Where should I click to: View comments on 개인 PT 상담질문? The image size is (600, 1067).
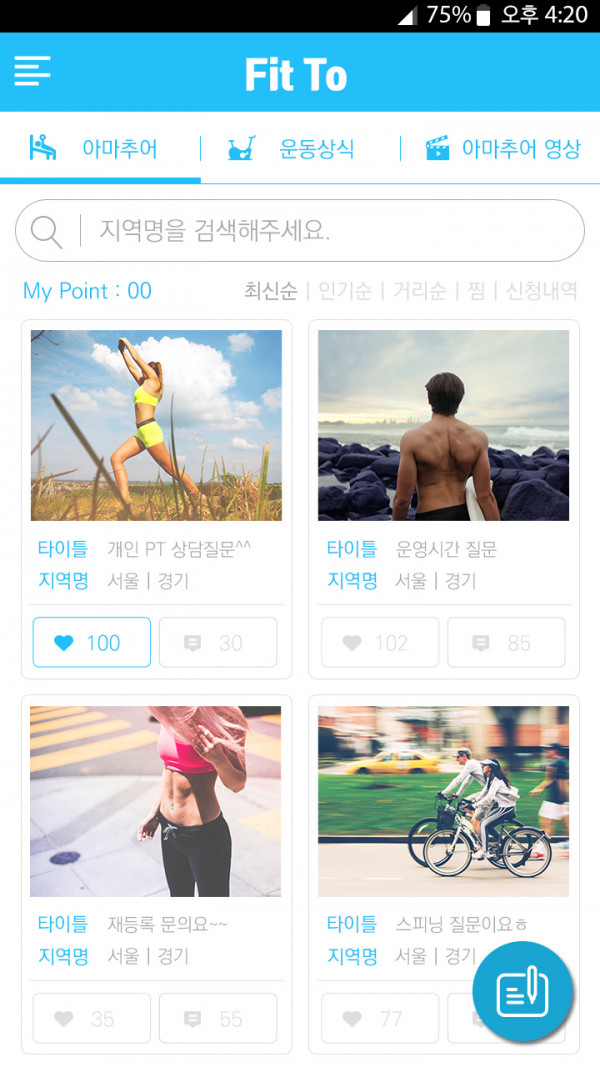pos(218,642)
